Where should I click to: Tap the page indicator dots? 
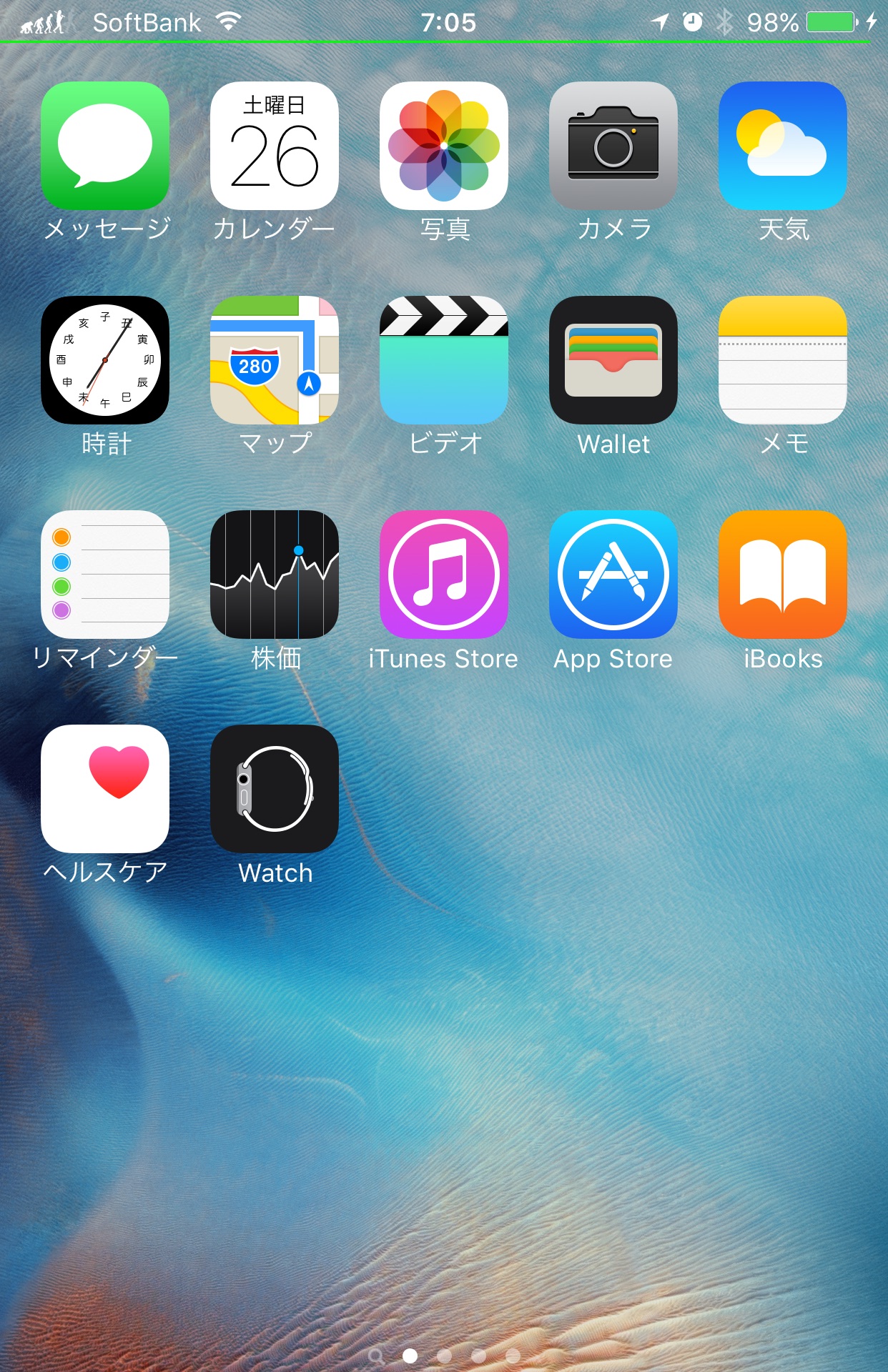[444, 1356]
